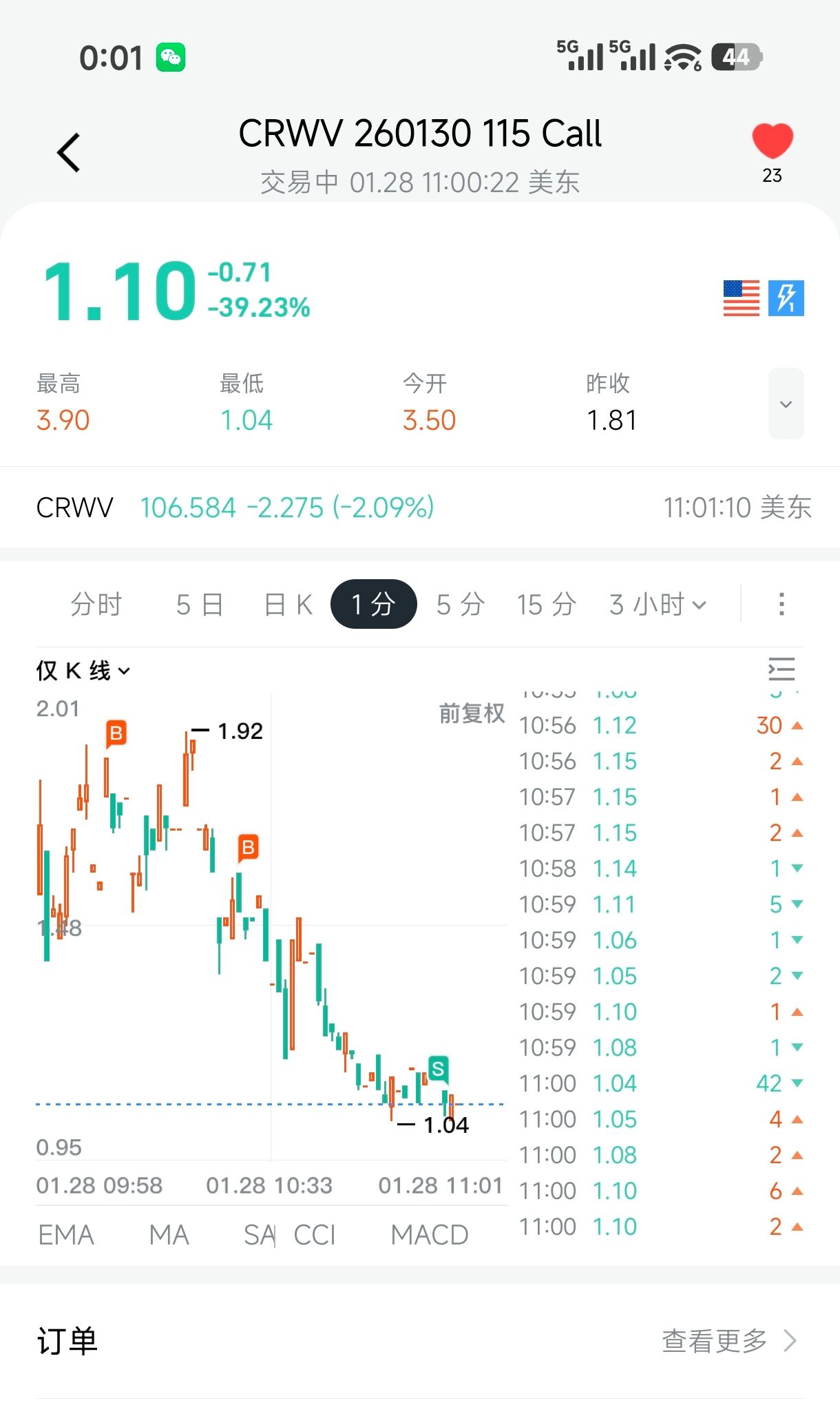840x1427 pixels.
Task: Select the EMA indicator
Action: (x=66, y=1235)
